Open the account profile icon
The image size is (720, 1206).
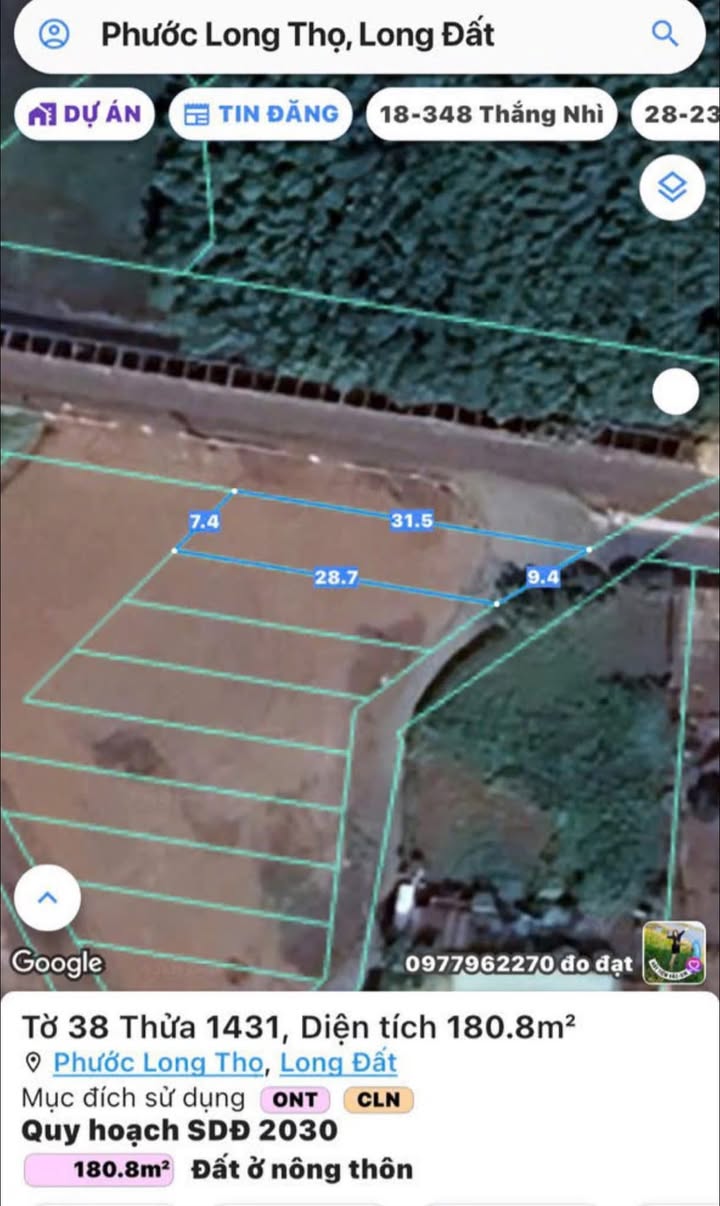[x=53, y=34]
